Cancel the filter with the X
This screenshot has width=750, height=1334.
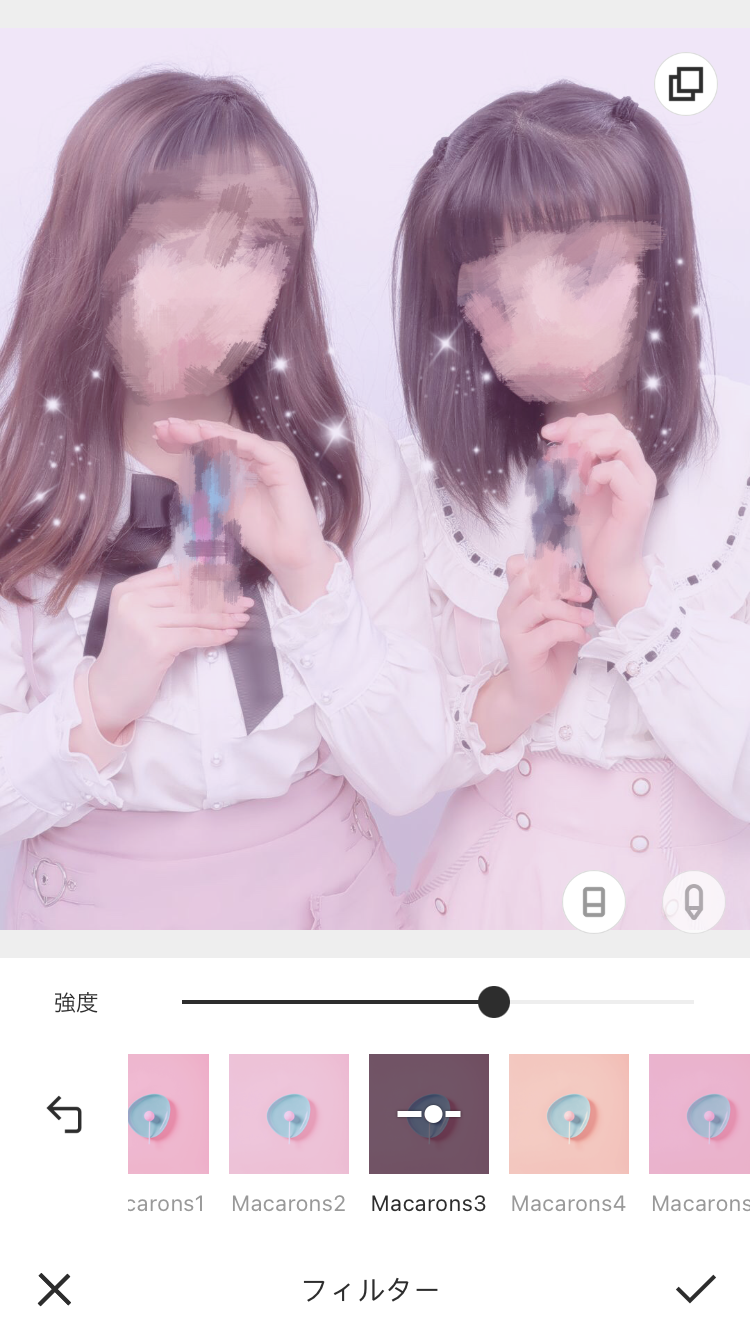tap(54, 1290)
